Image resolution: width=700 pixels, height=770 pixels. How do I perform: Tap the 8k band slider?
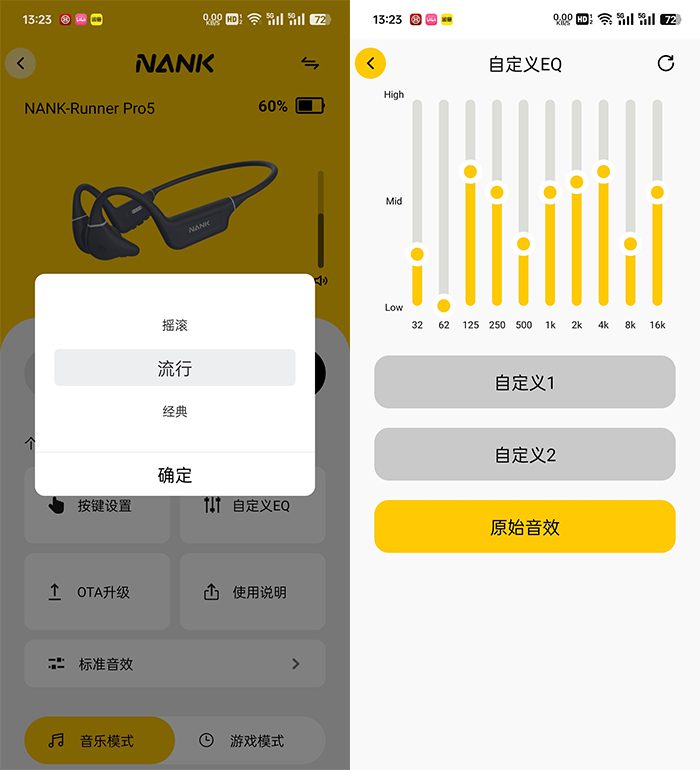630,244
